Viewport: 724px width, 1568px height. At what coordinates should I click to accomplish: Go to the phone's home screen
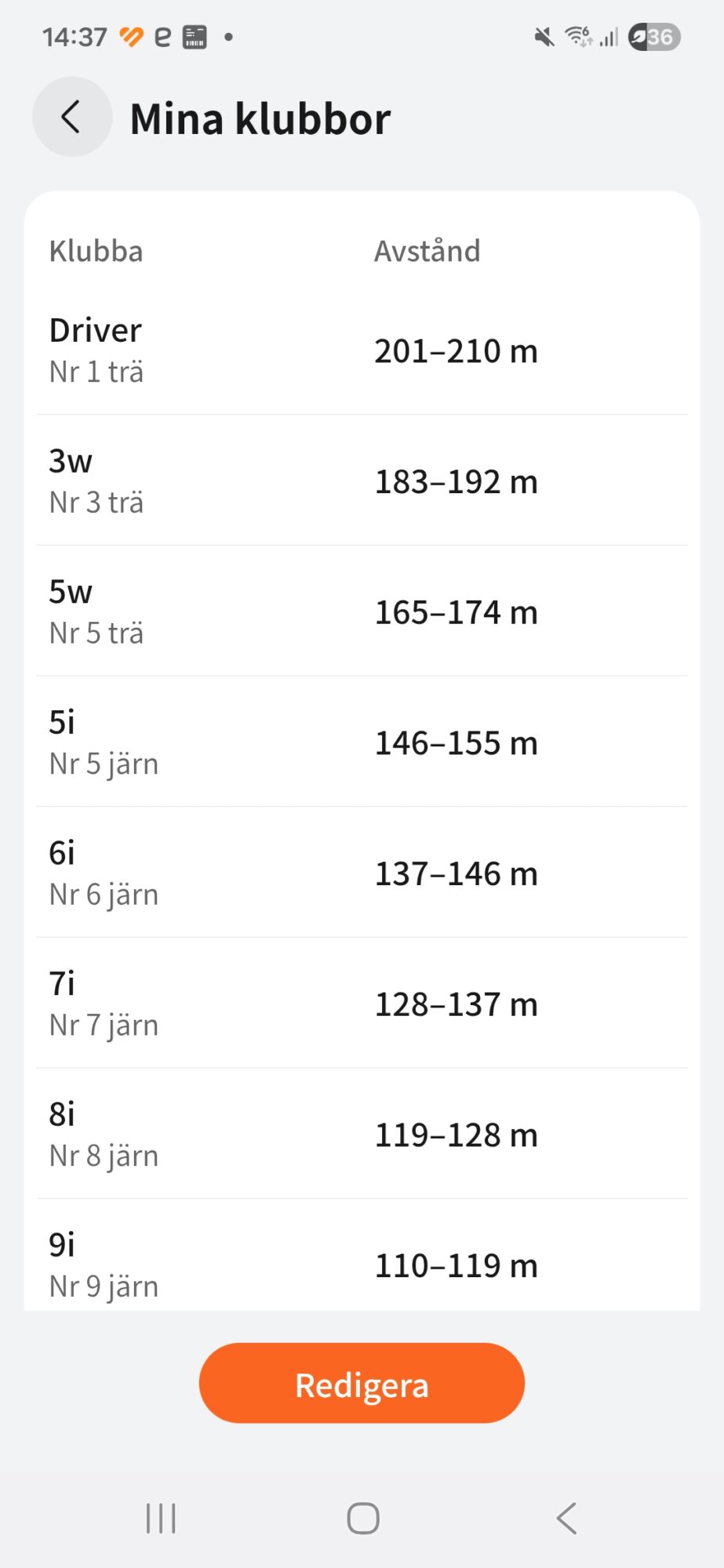[x=363, y=1519]
